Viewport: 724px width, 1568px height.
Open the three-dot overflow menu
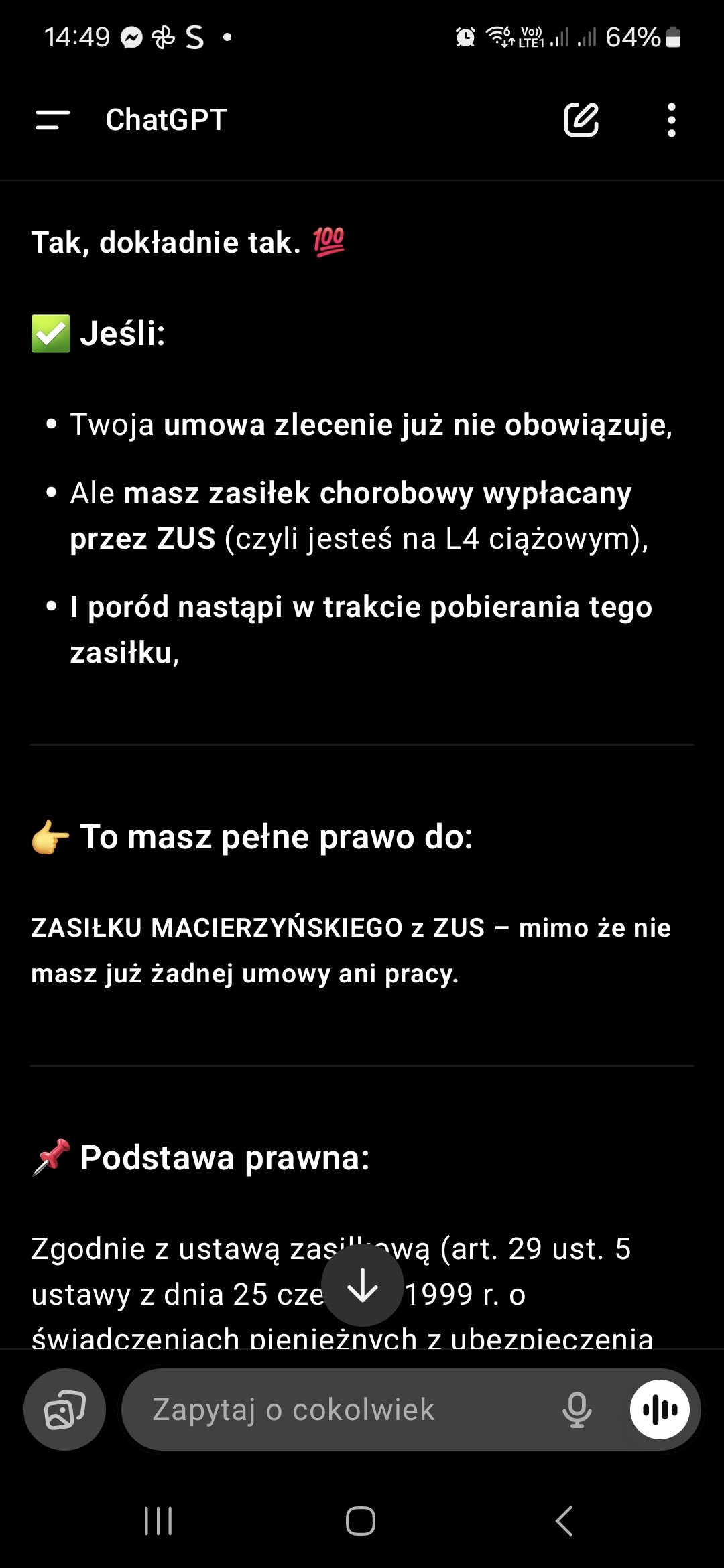click(x=671, y=120)
